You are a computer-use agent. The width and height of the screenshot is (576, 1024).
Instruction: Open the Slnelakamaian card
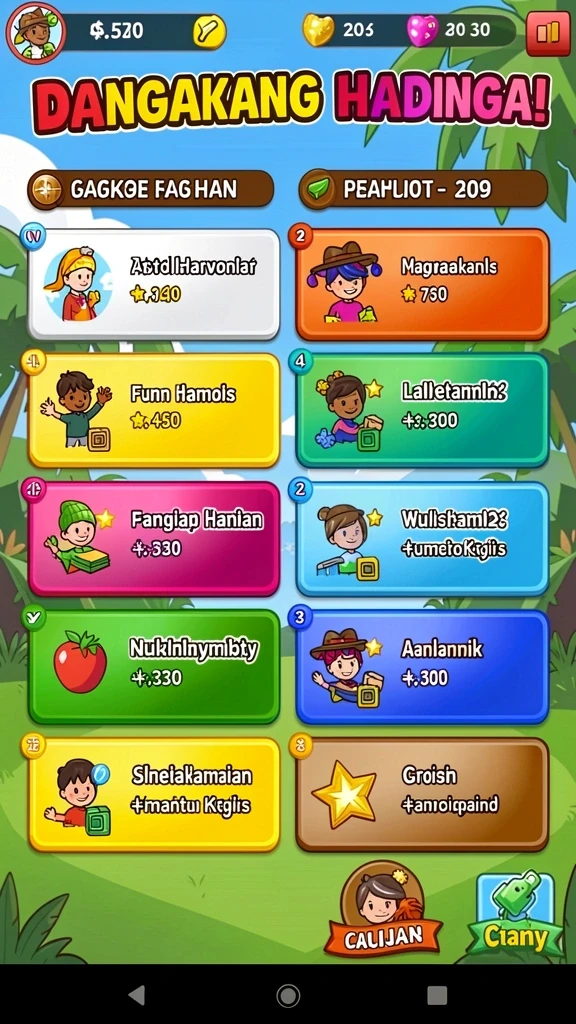pos(153,794)
